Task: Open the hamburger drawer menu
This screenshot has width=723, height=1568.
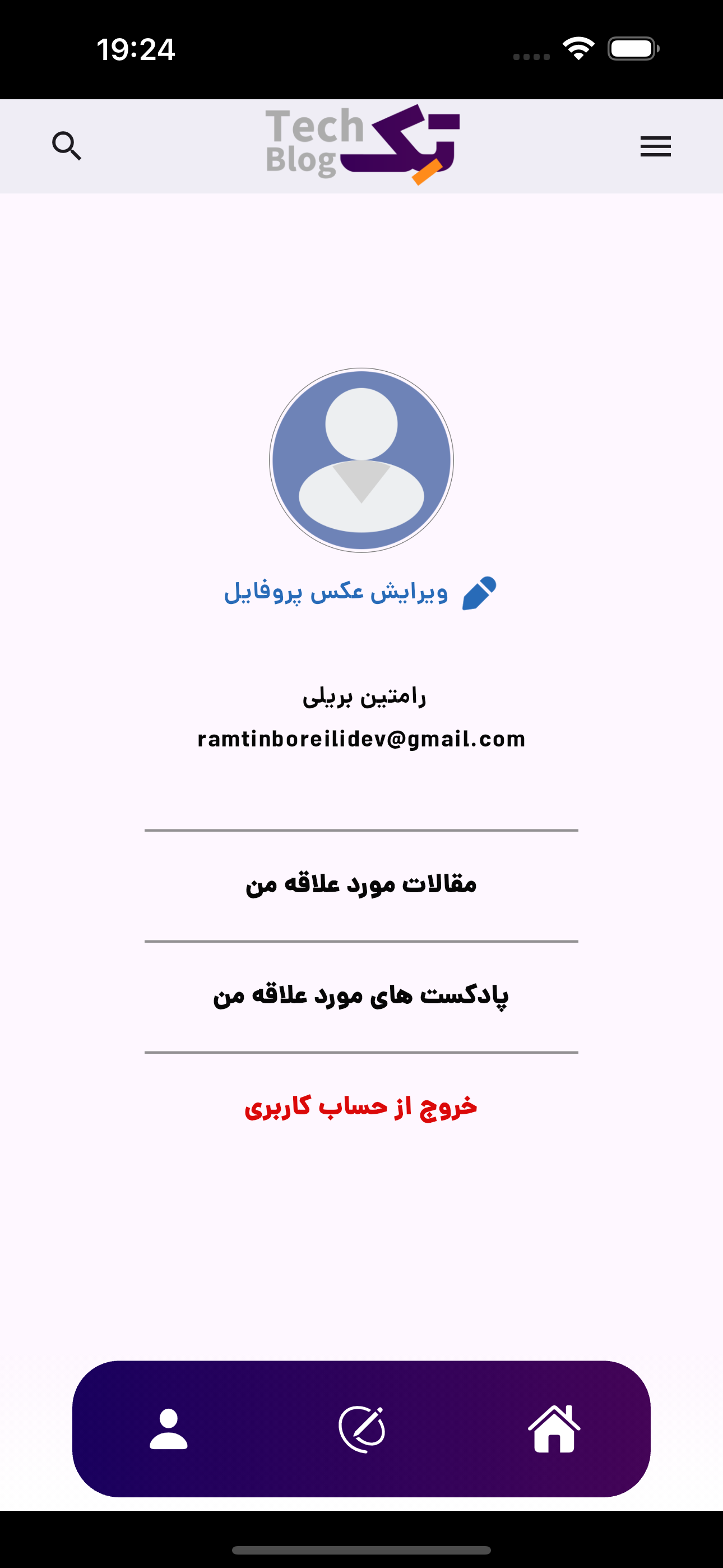Action: [x=655, y=147]
